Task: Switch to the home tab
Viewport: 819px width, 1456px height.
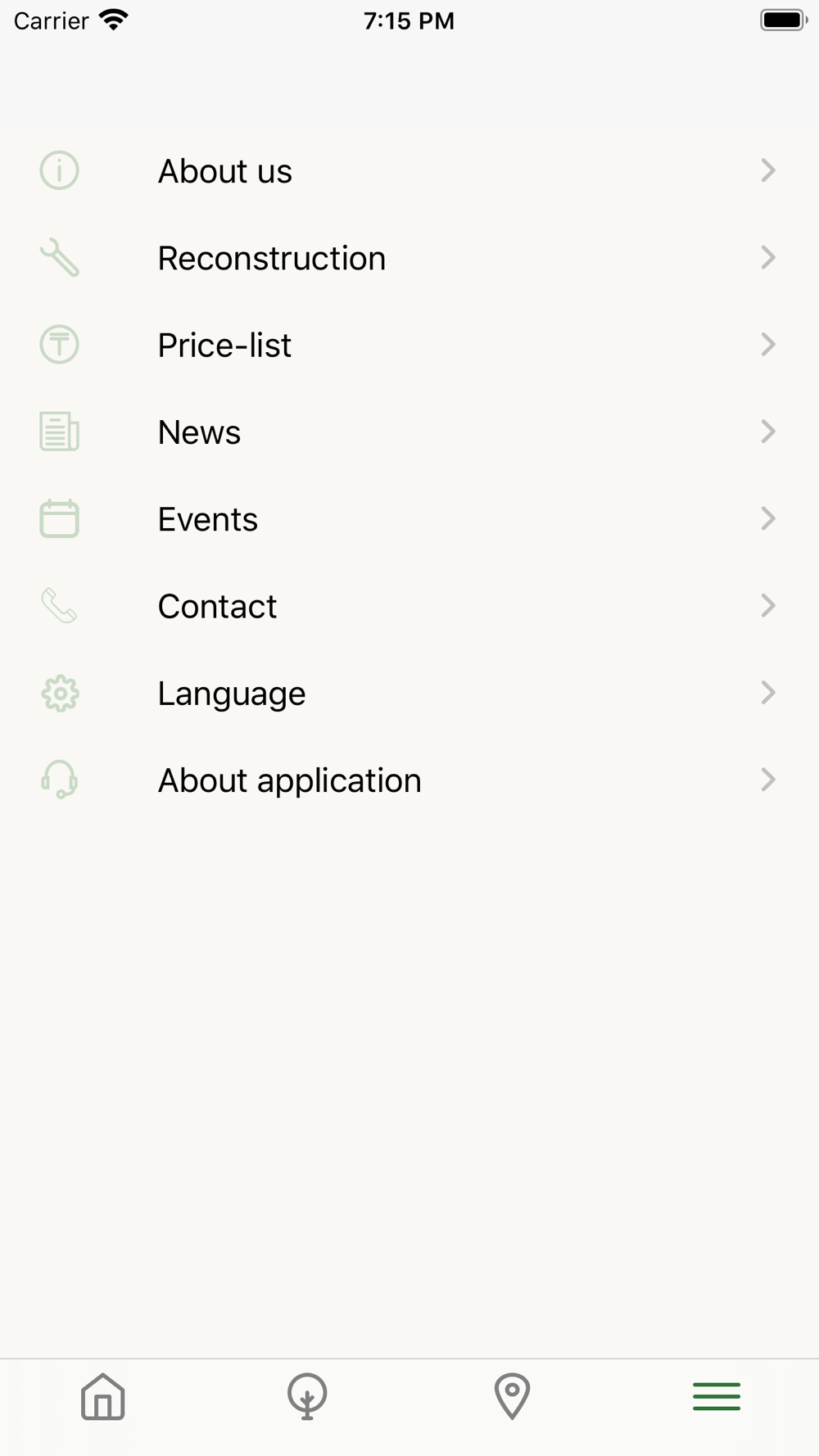Action: click(103, 1397)
